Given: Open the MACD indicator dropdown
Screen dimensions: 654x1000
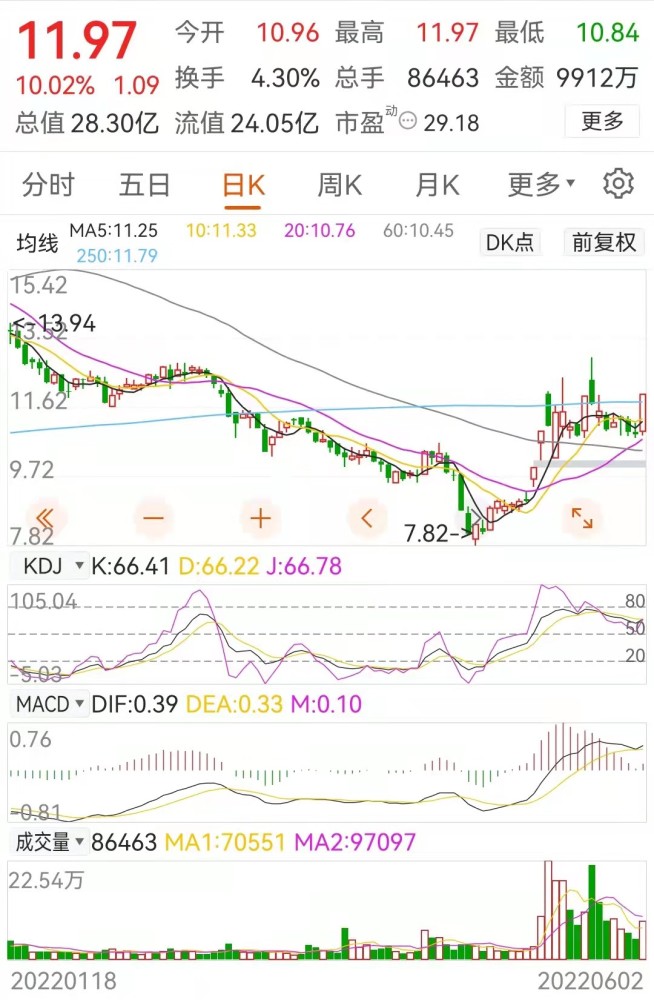Looking at the screenshot, I should pos(50,704).
